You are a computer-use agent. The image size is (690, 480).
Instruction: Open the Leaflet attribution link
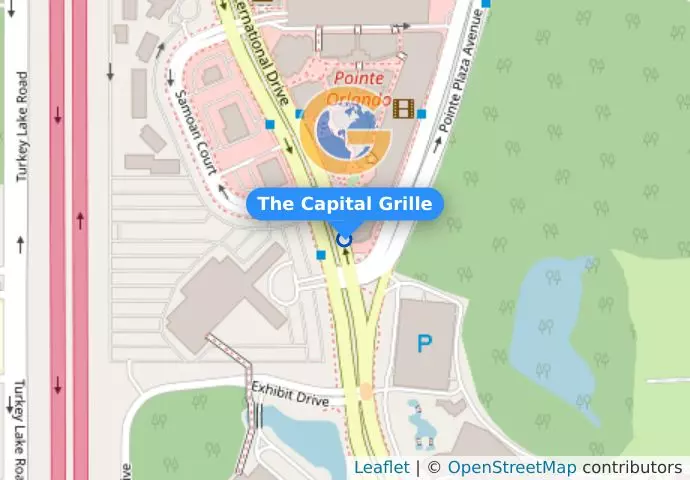point(381,467)
